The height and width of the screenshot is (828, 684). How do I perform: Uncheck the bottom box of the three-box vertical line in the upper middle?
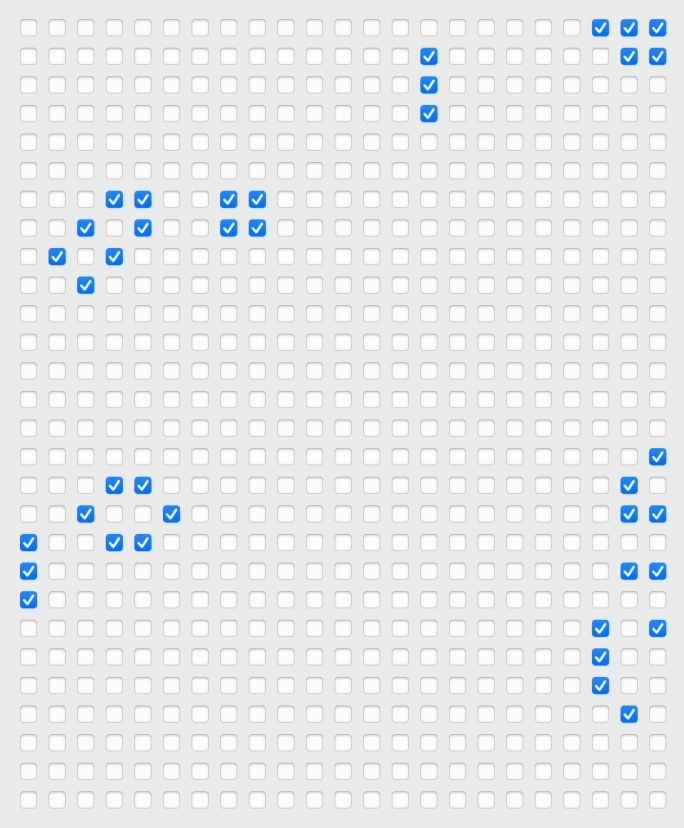tap(429, 113)
